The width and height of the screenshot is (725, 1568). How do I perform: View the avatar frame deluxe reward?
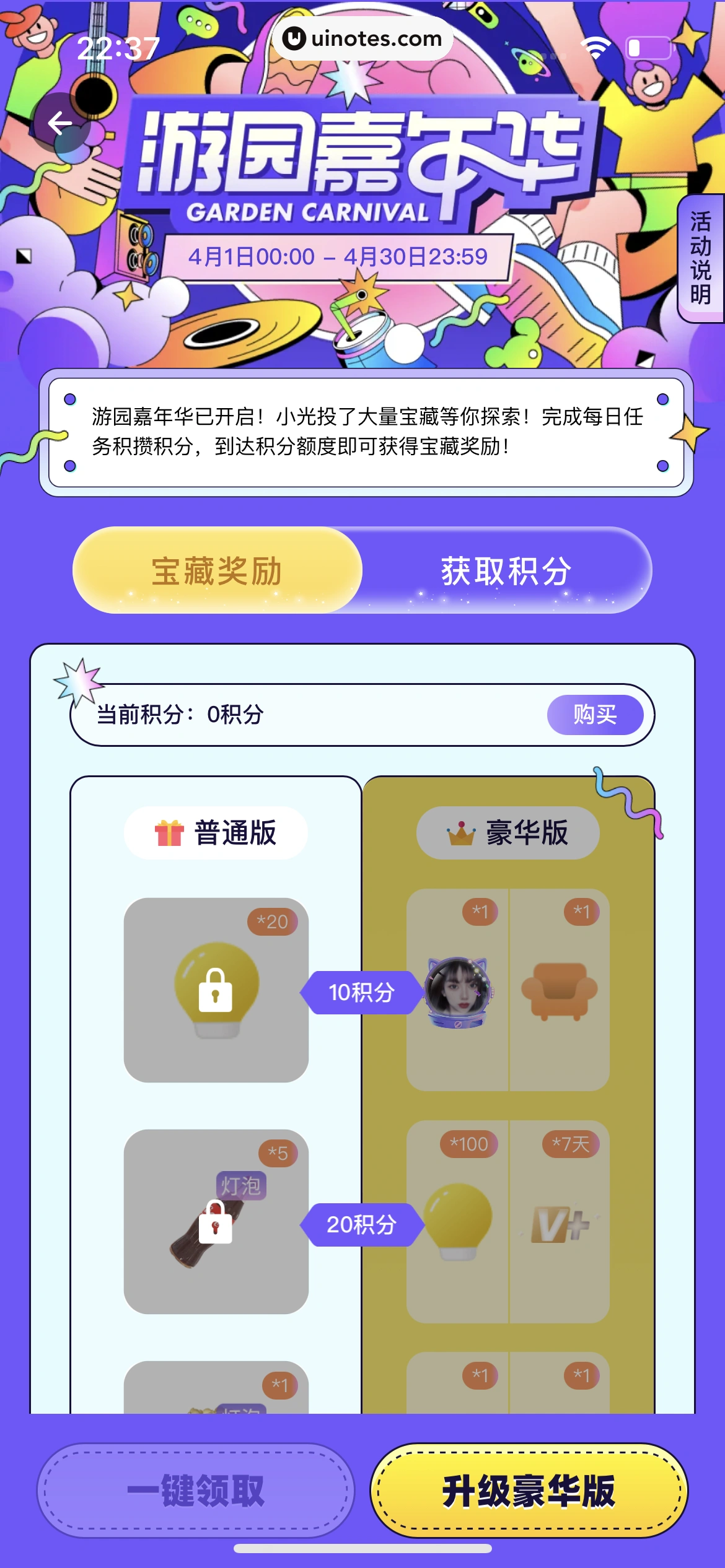(458, 991)
